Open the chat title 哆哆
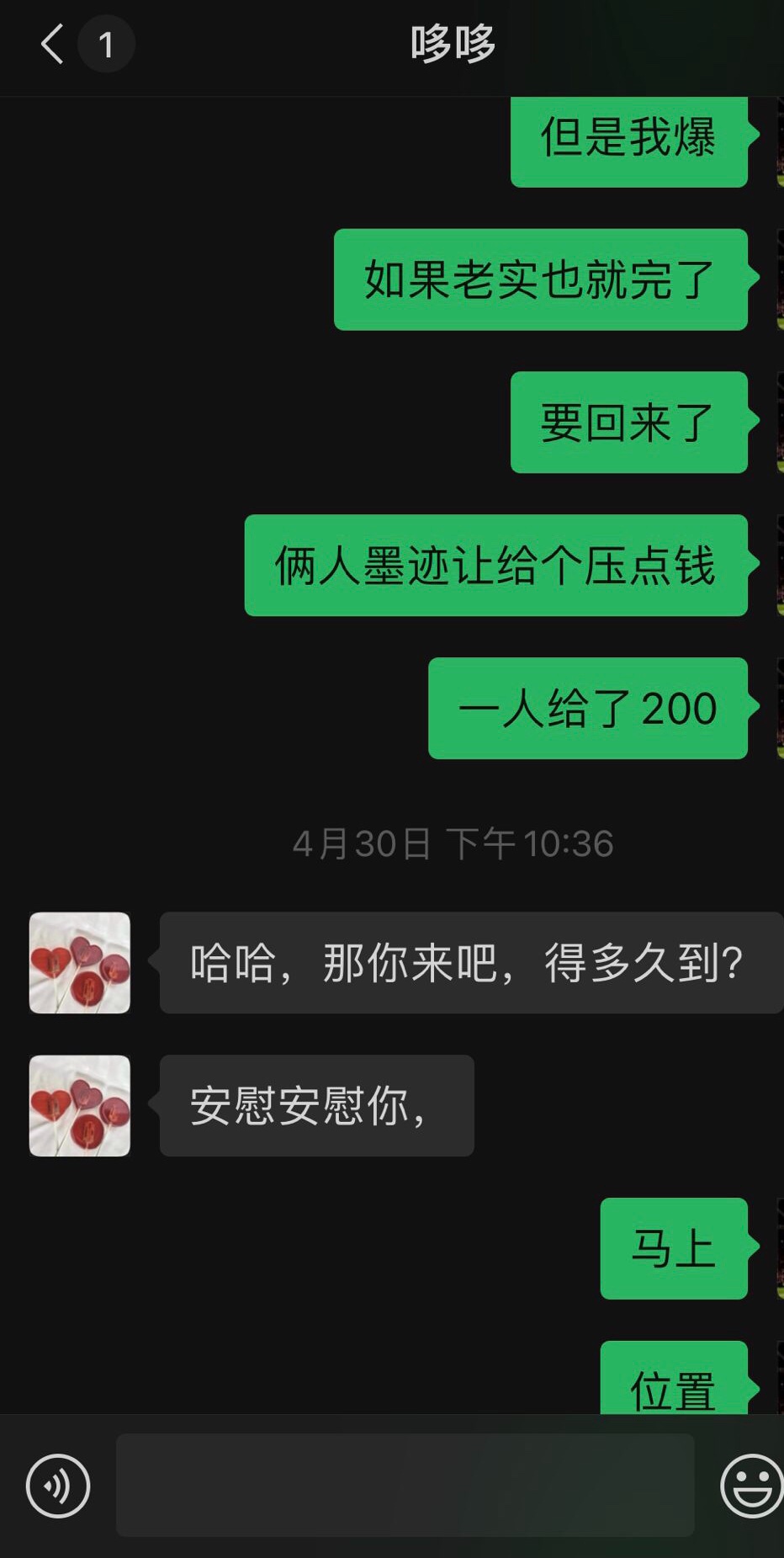Screen dimensions: 784x1558 point(453,41)
